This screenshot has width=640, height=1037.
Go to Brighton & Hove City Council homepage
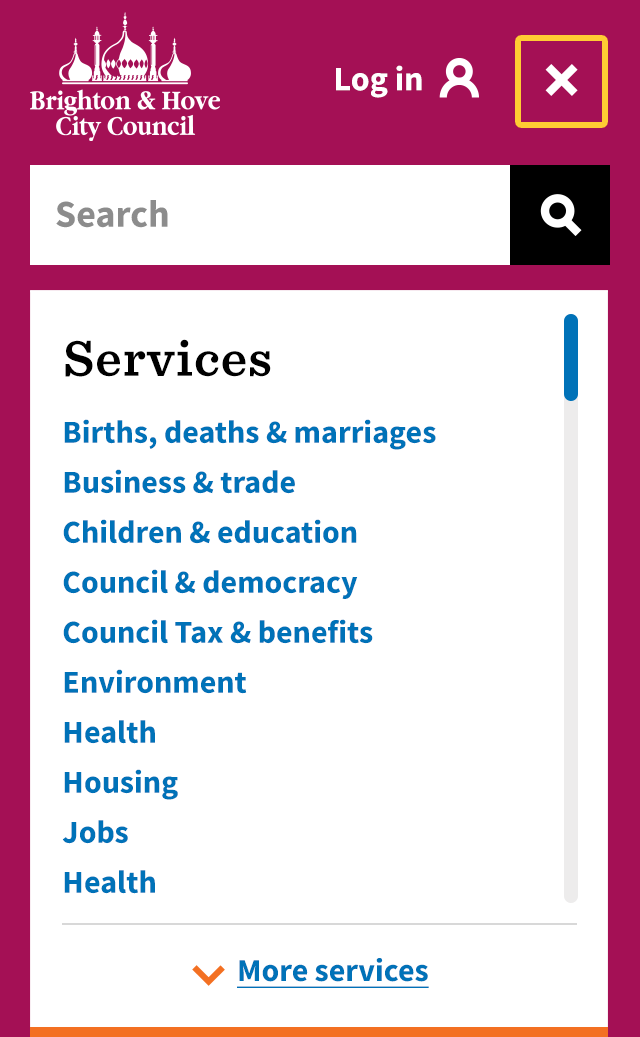125,77
